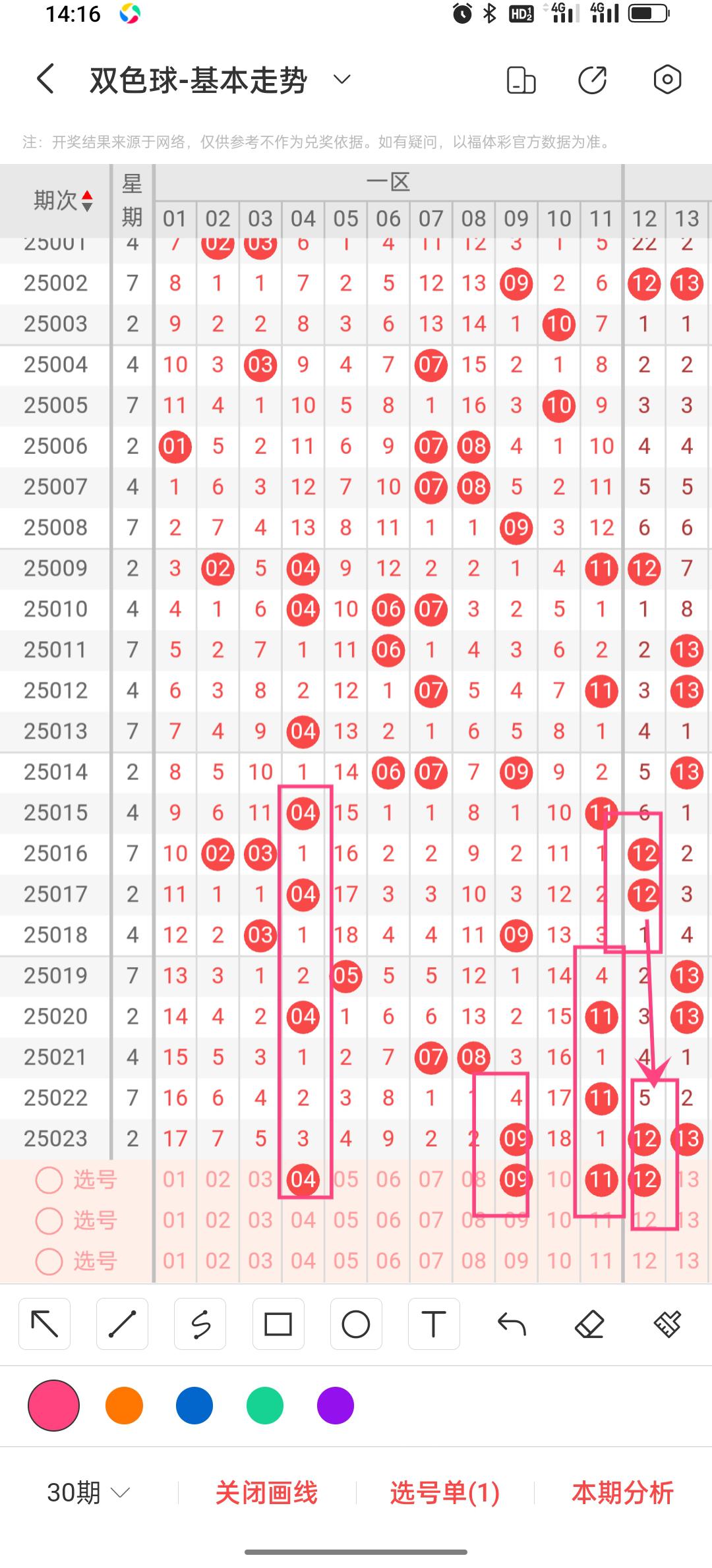712x1568 pixels.
Task: Open the 30期 period dropdown
Action: pyautogui.click(x=88, y=1492)
